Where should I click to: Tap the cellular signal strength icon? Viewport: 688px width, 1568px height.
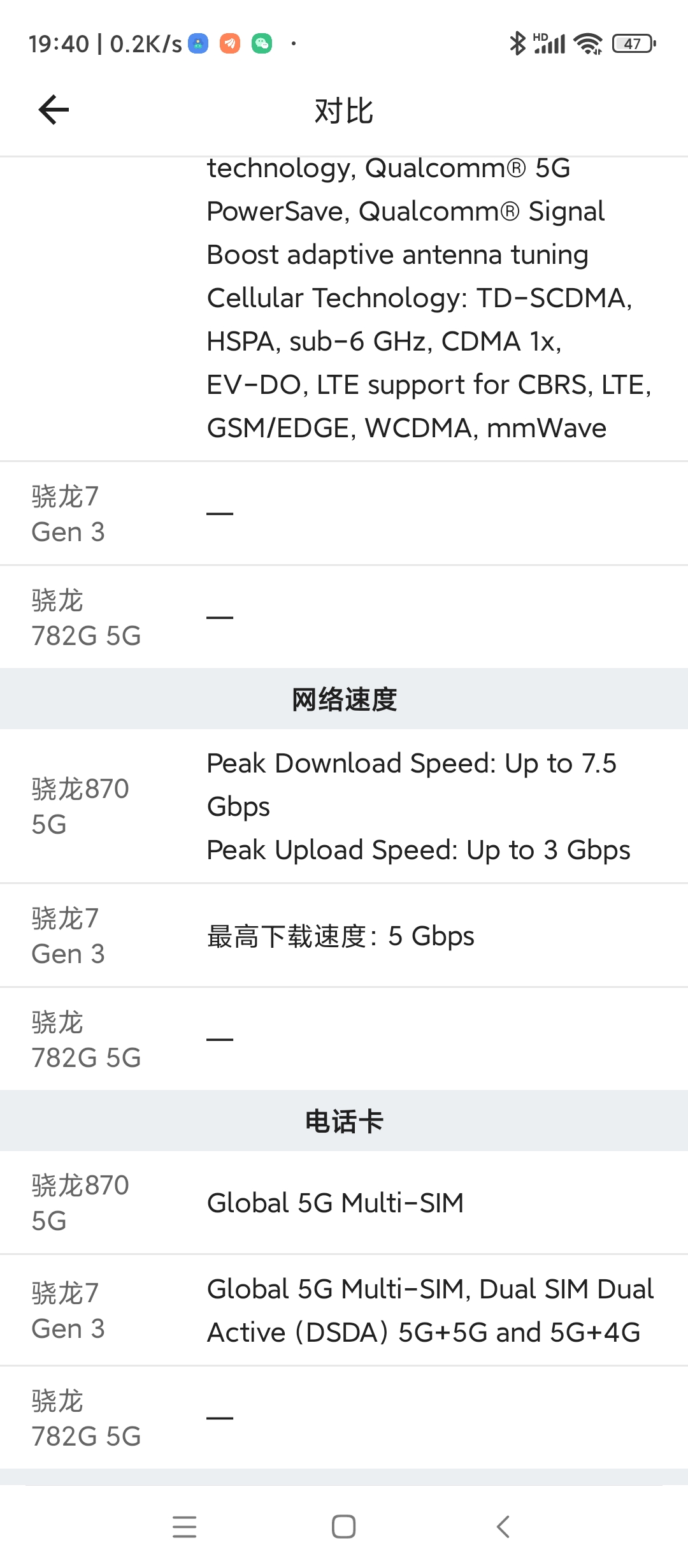[x=549, y=43]
